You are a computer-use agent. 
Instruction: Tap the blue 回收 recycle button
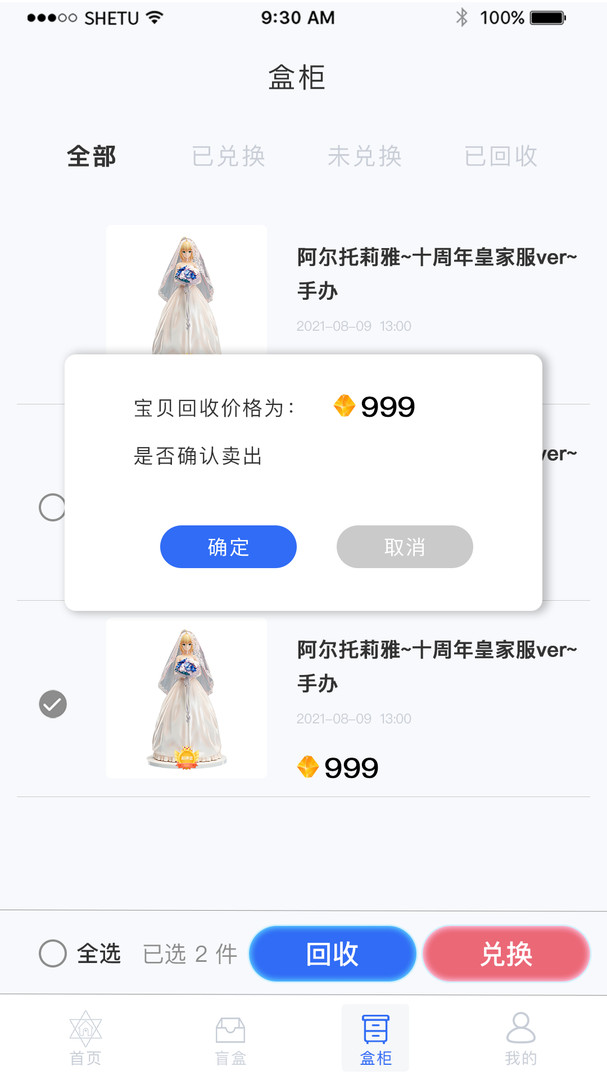tap(332, 953)
